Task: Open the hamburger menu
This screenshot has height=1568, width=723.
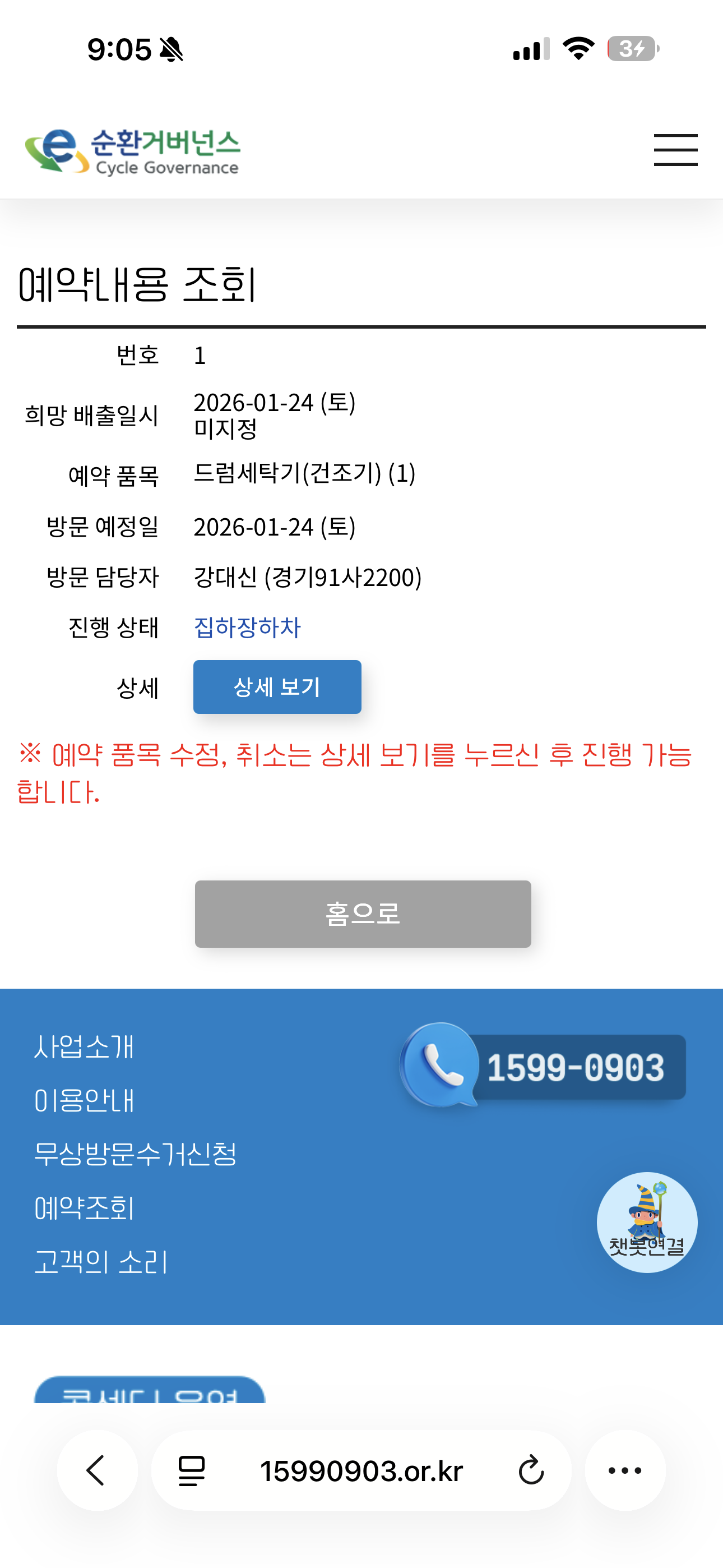Action: coord(675,150)
